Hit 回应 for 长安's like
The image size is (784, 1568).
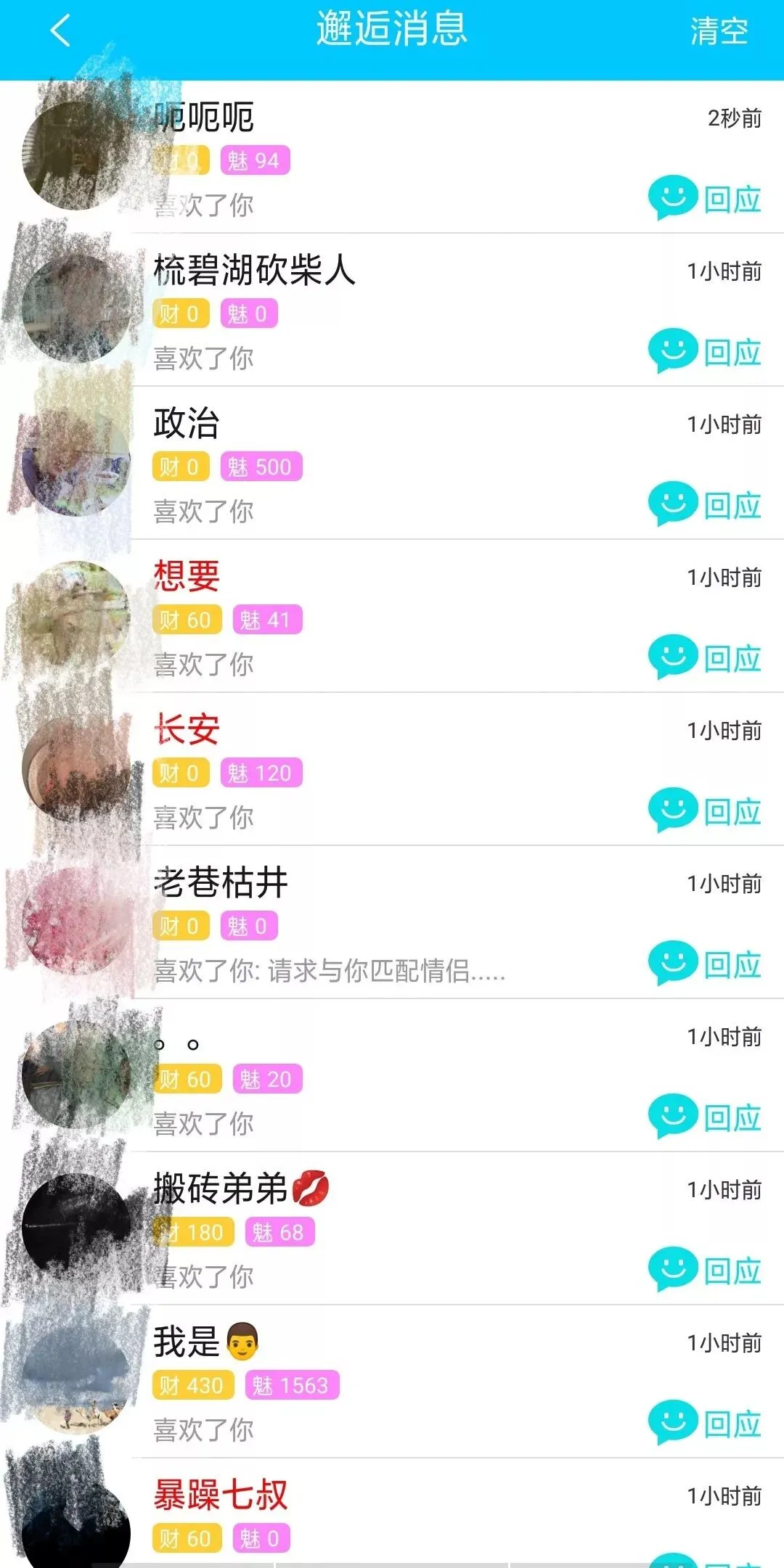click(x=705, y=810)
